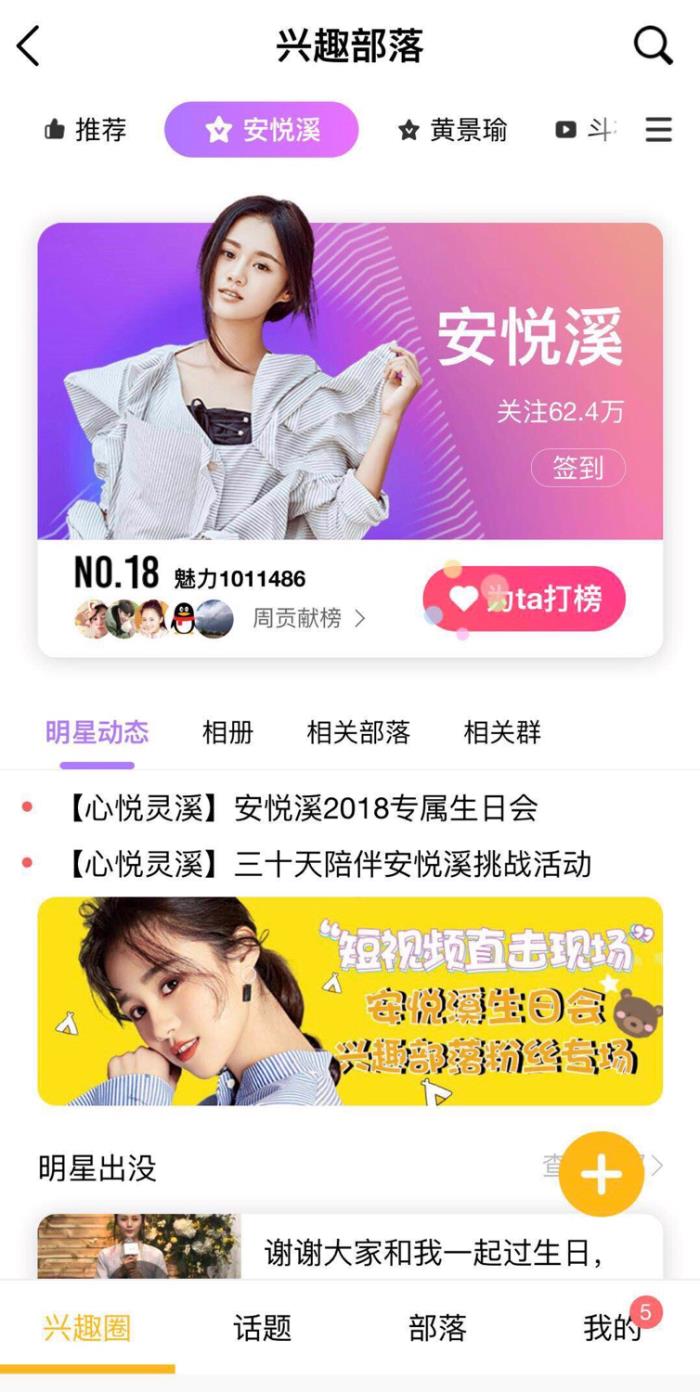View the 相关群 tab

tap(502, 732)
